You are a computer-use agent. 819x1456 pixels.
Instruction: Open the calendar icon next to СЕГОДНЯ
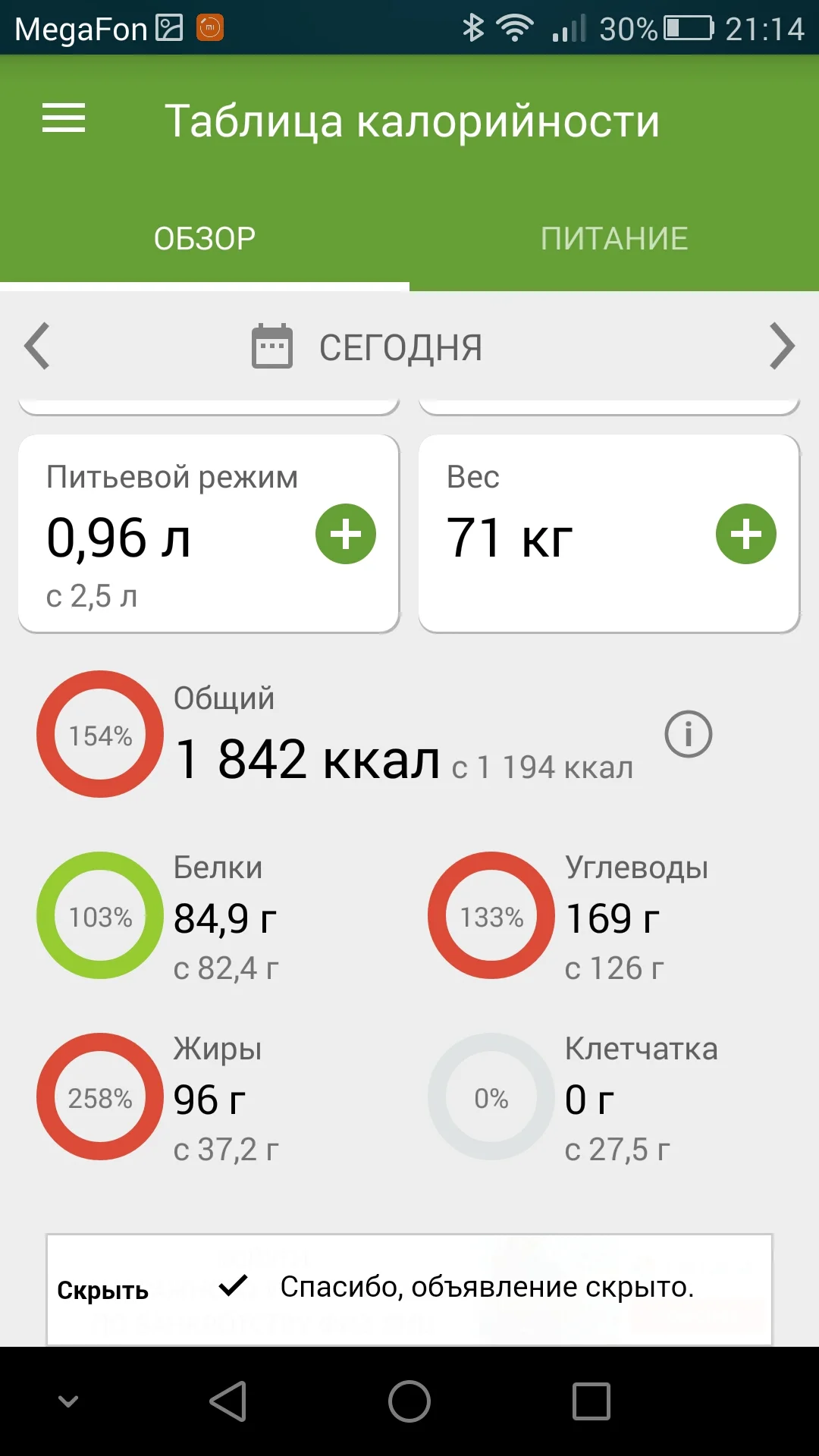271,347
